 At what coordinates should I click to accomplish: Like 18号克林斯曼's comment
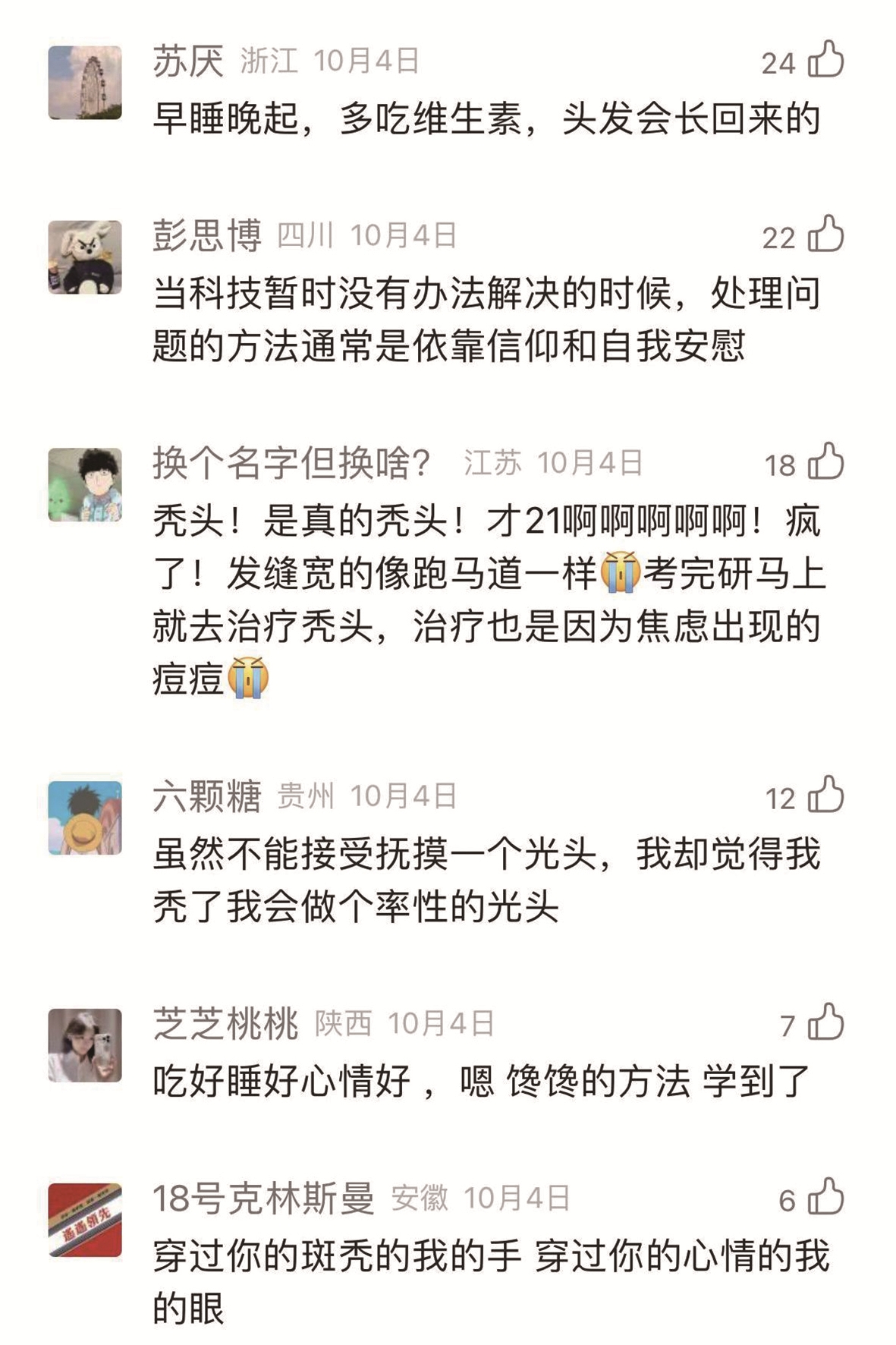(x=825, y=1198)
